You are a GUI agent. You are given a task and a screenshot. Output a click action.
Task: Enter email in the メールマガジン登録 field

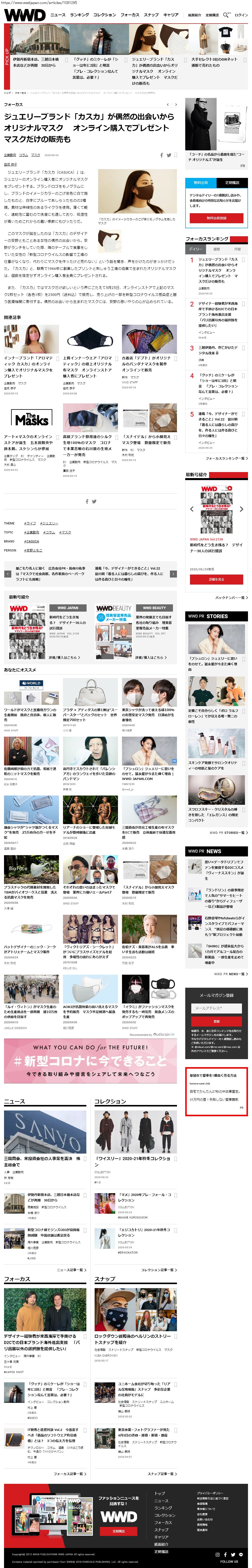(x=216, y=1008)
